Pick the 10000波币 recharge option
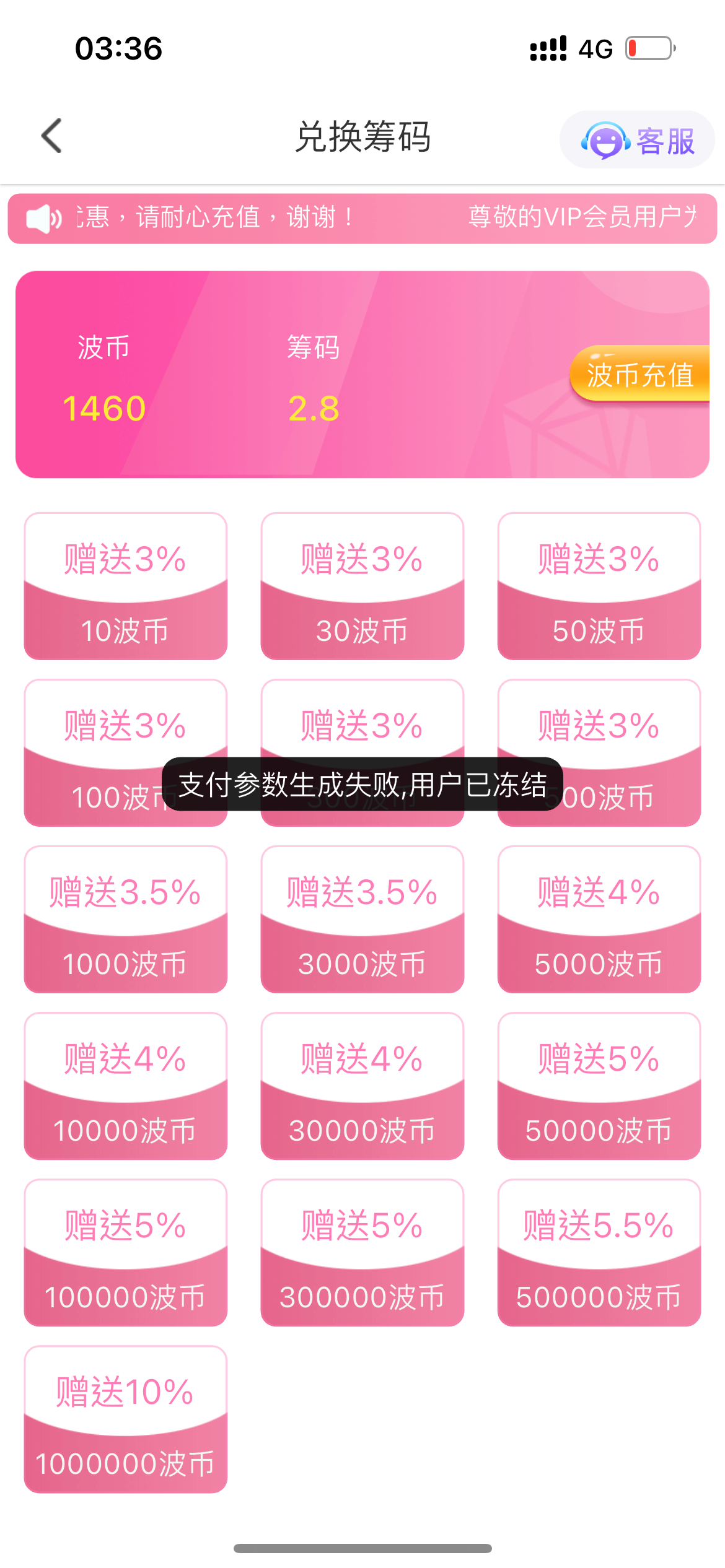725x1568 pixels. tap(125, 1087)
